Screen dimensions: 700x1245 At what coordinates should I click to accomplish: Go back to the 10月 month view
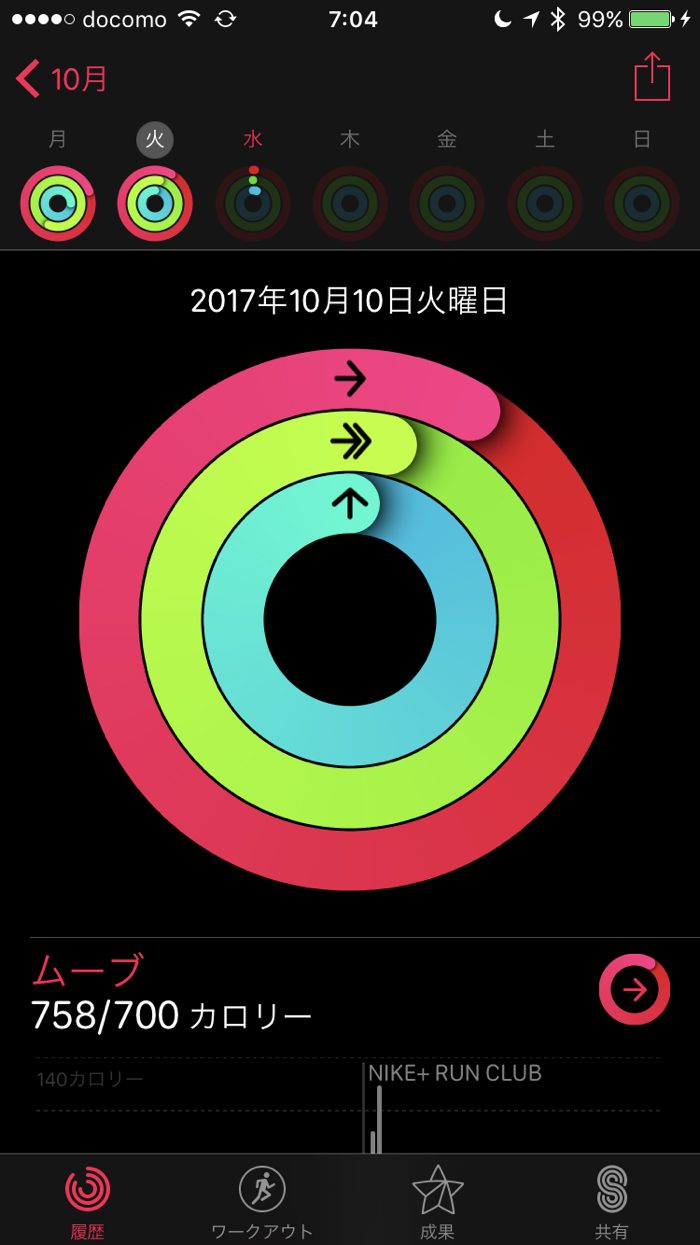(62, 79)
